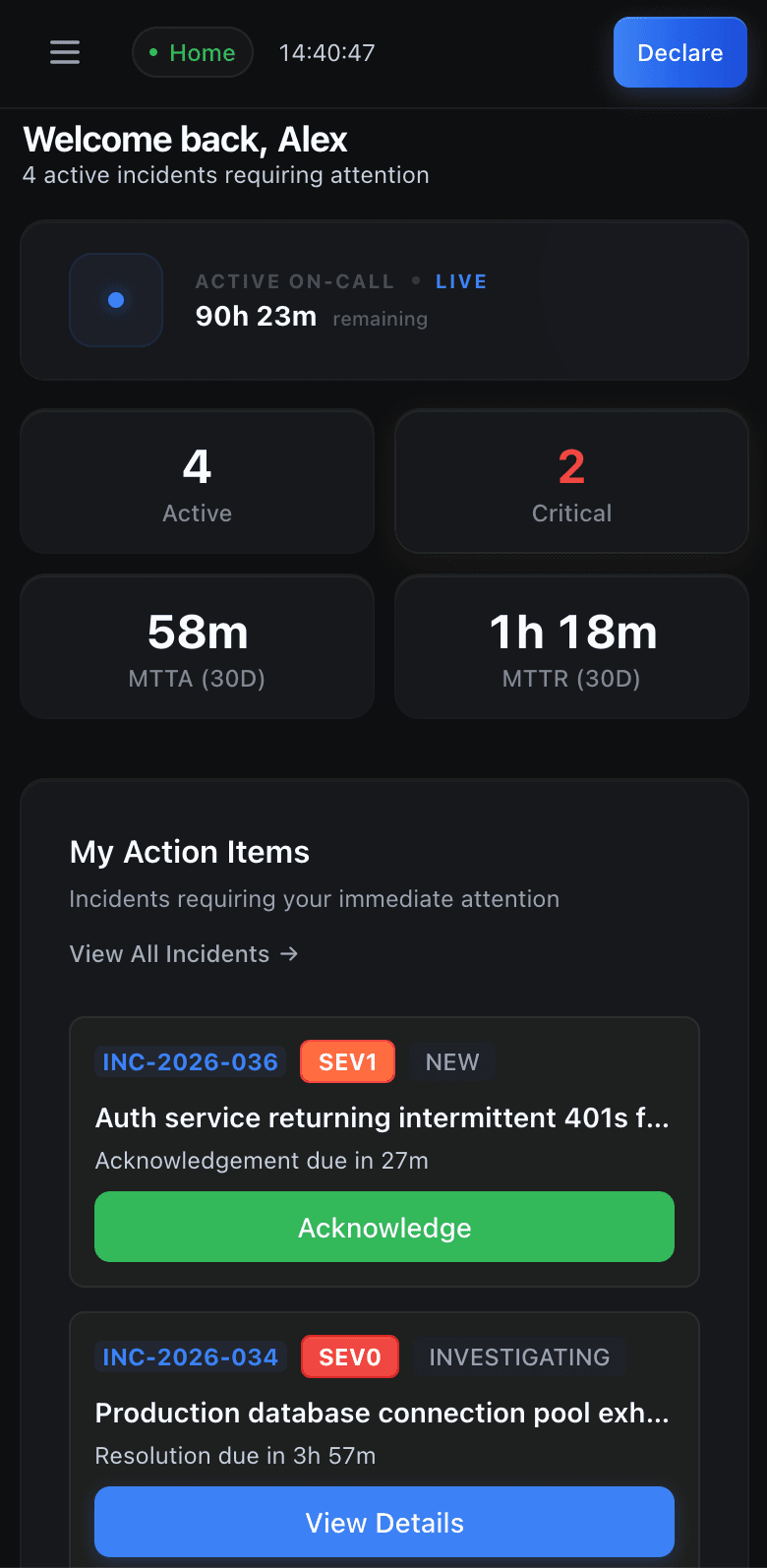Tap the SEV1 severity badge
The height and width of the screenshot is (1568, 767).
347,1061
